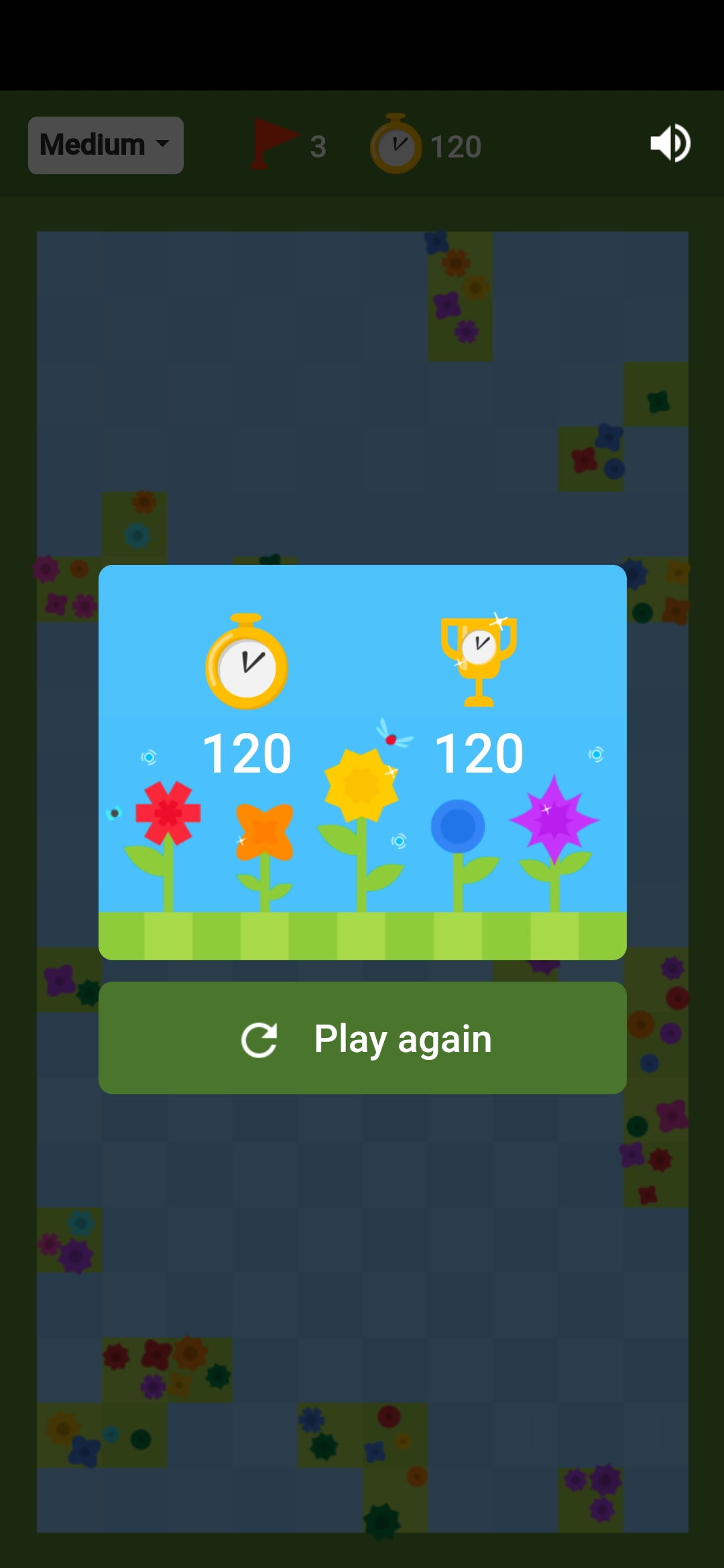The image size is (724, 1568).
Task: Mute the game sound
Action: (x=670, y=143)
